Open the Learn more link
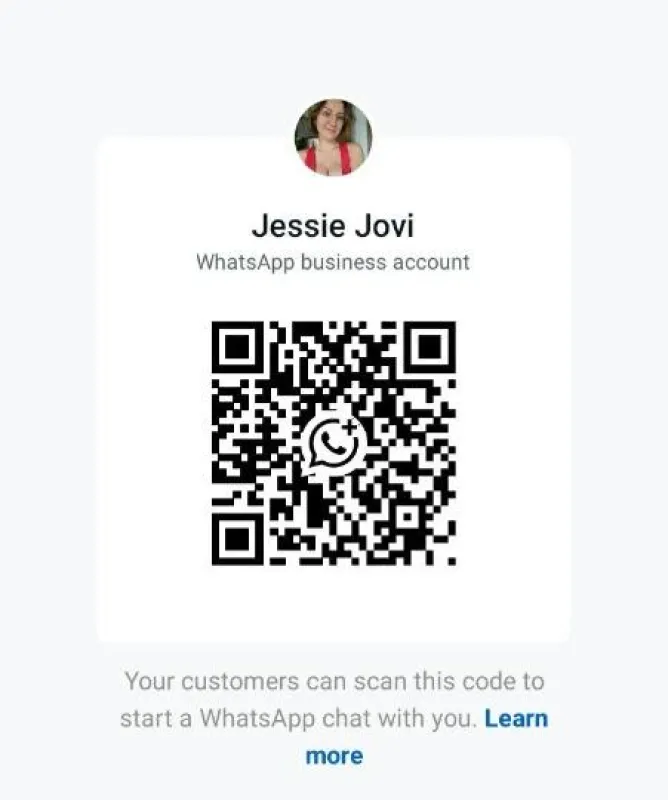The image size is (668, 800). pos(516,719)
